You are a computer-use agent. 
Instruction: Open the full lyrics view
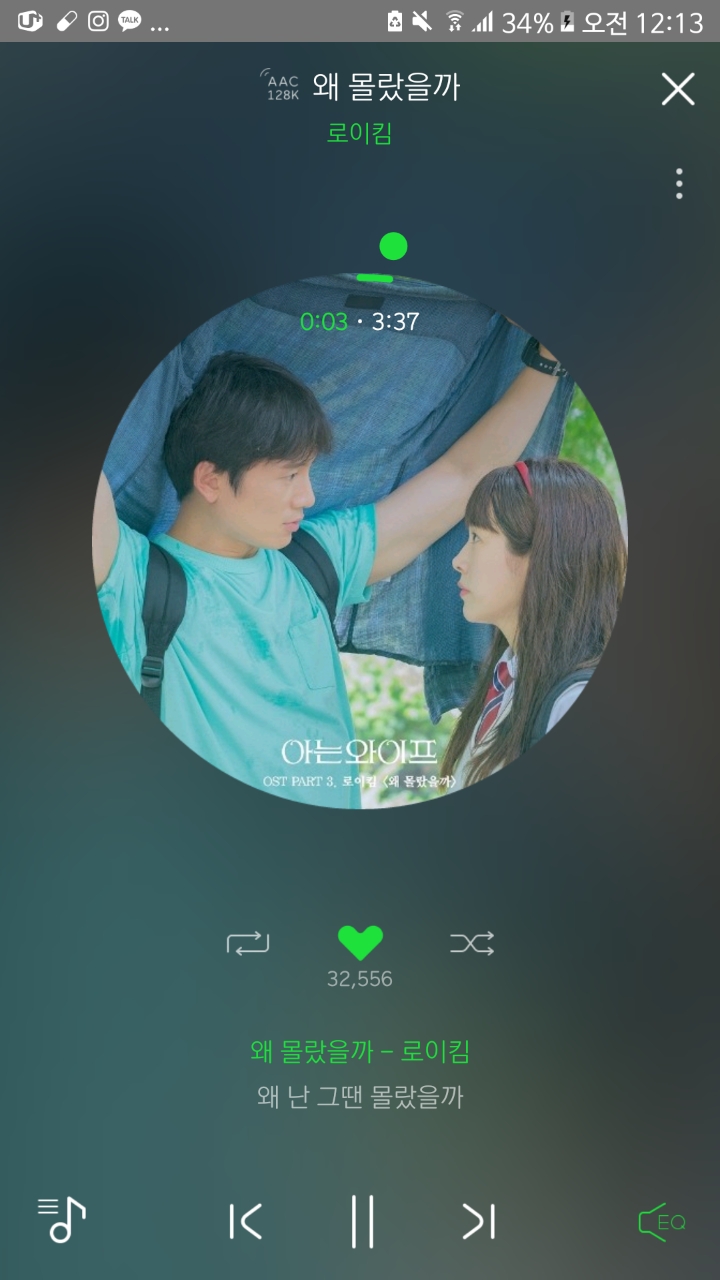360,1097
